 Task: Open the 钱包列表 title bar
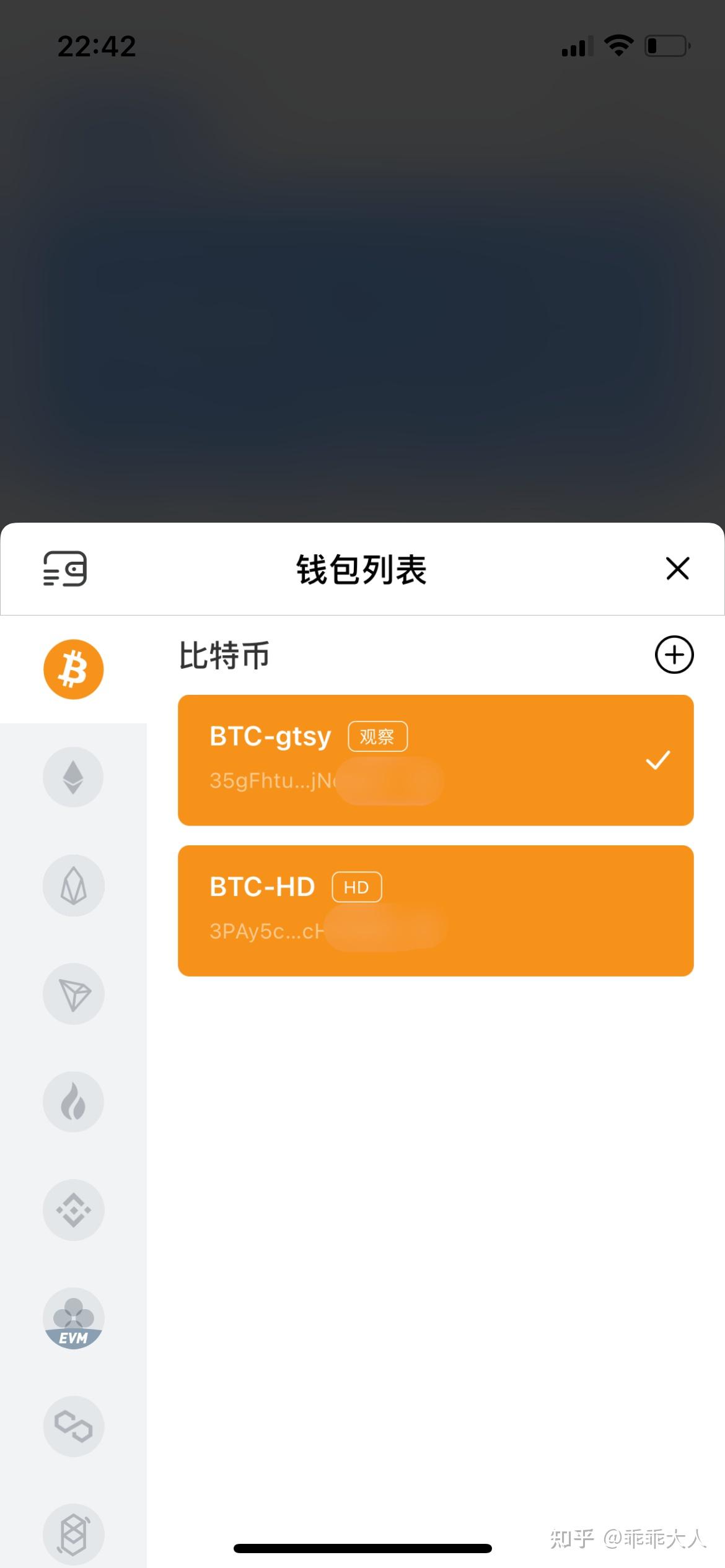362,569
